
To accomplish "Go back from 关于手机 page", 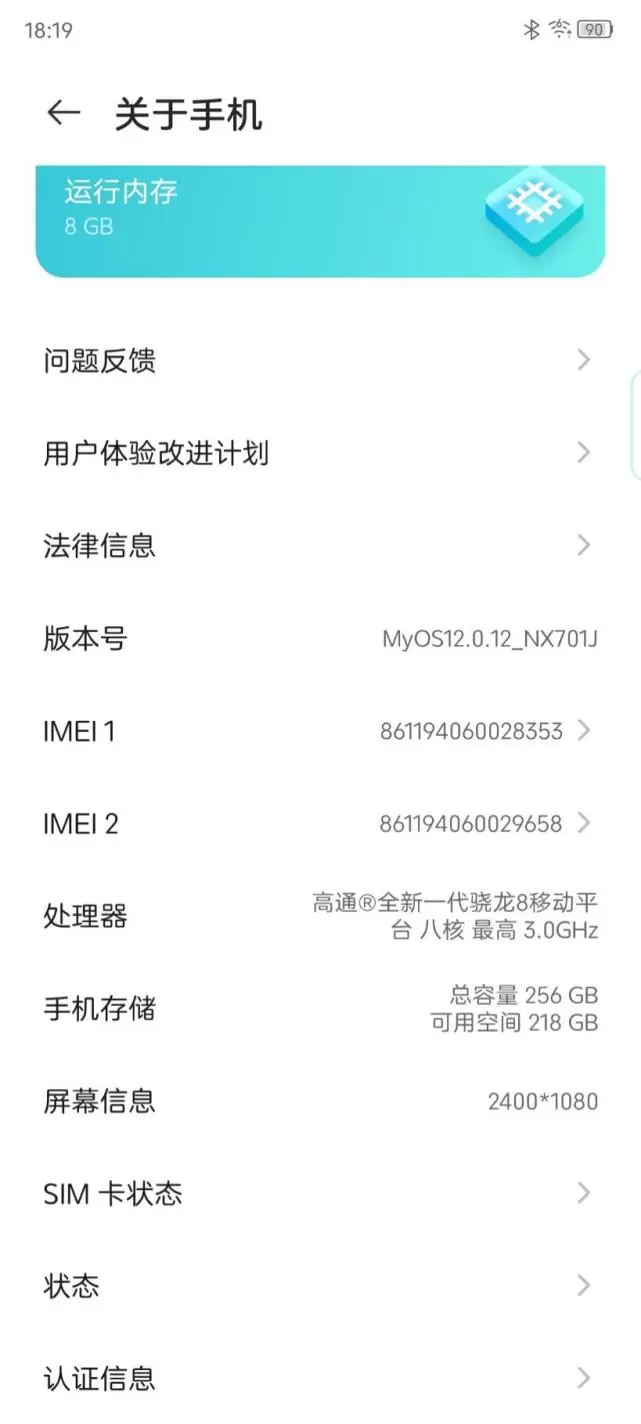I will pyautogui.click(x=64, y=114).
